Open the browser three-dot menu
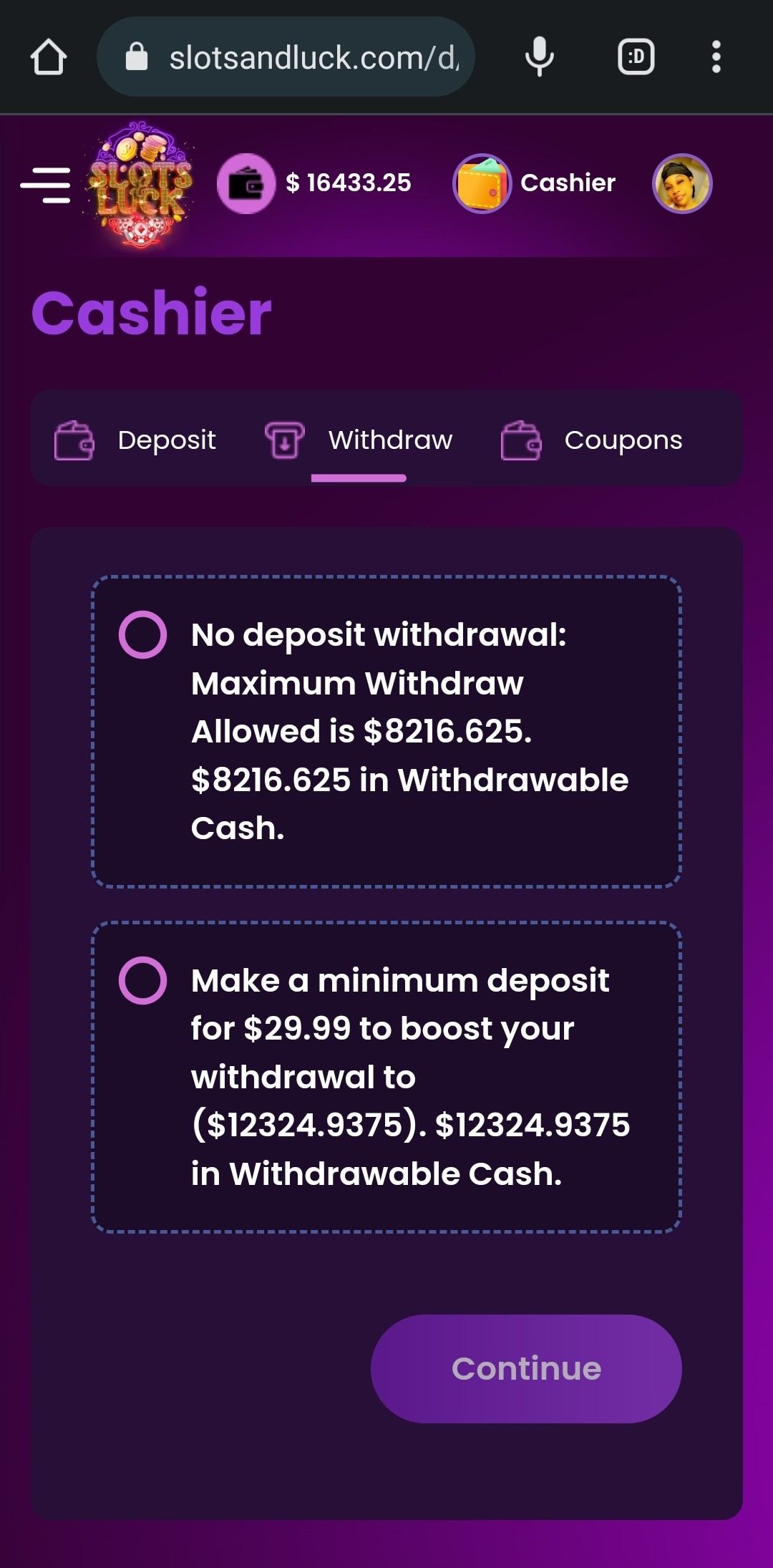The width and height of the screenshot is (773, 1568). 716,57
